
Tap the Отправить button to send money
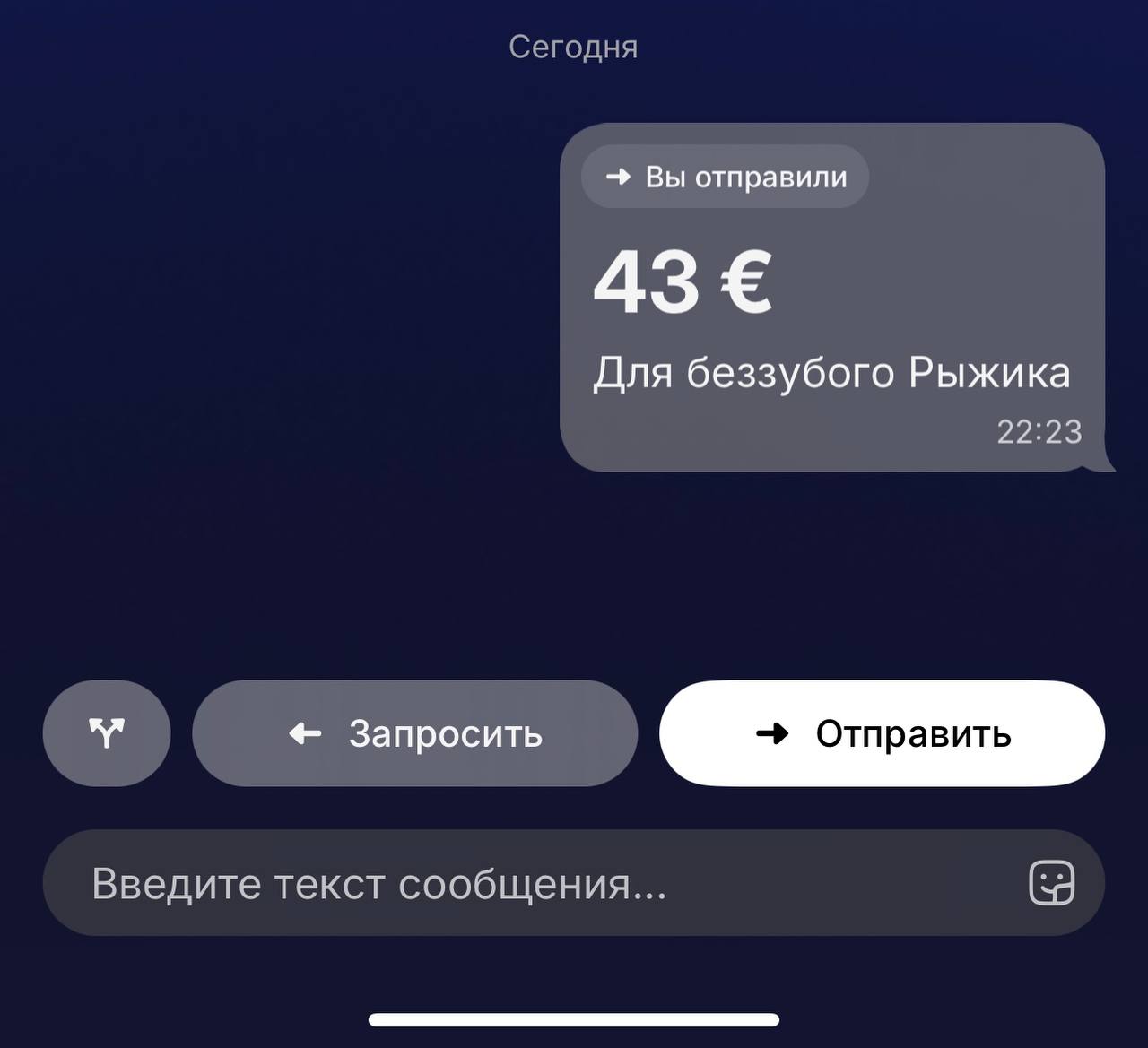(882, 733)
